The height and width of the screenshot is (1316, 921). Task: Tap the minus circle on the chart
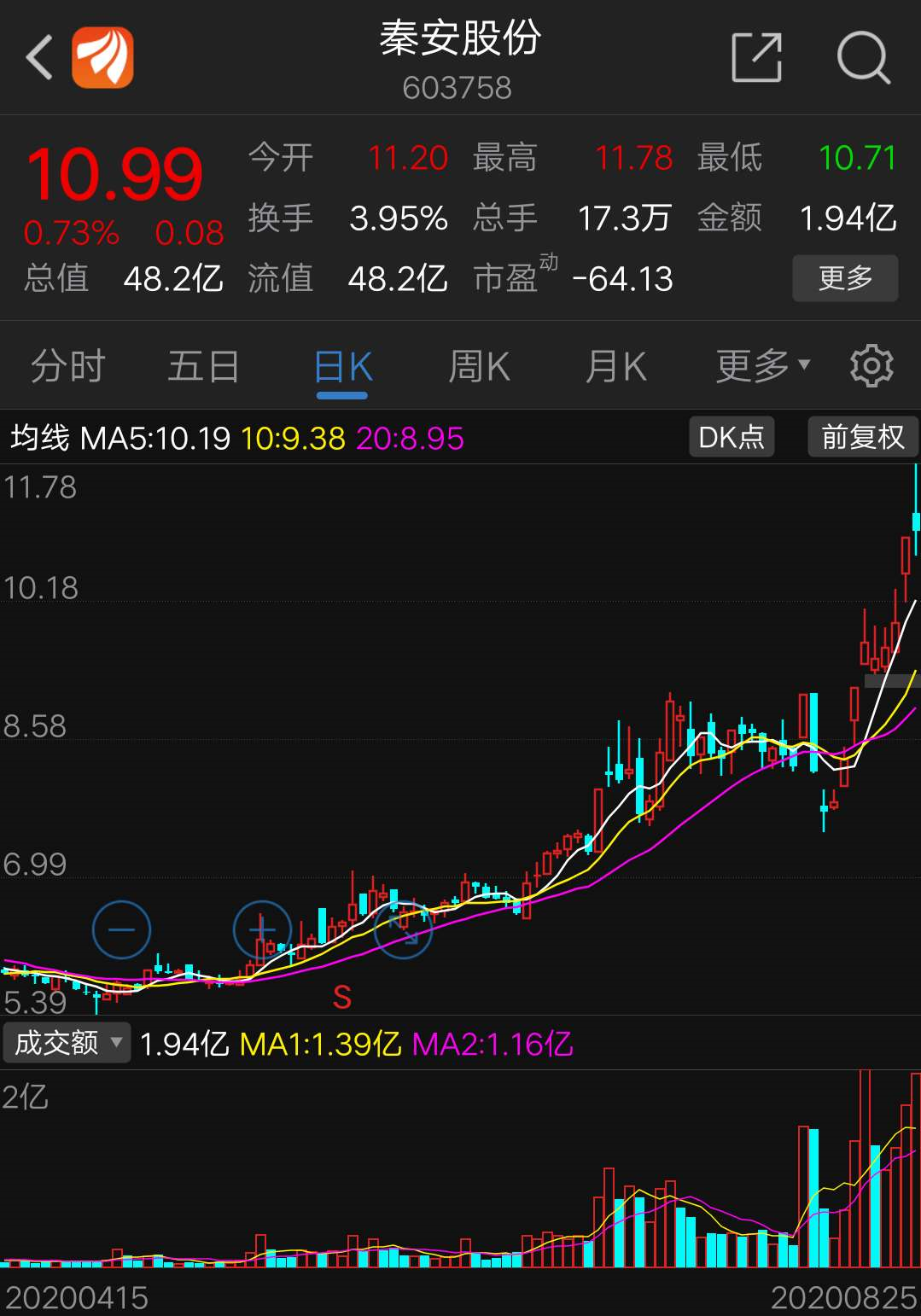tap(121, 930)
